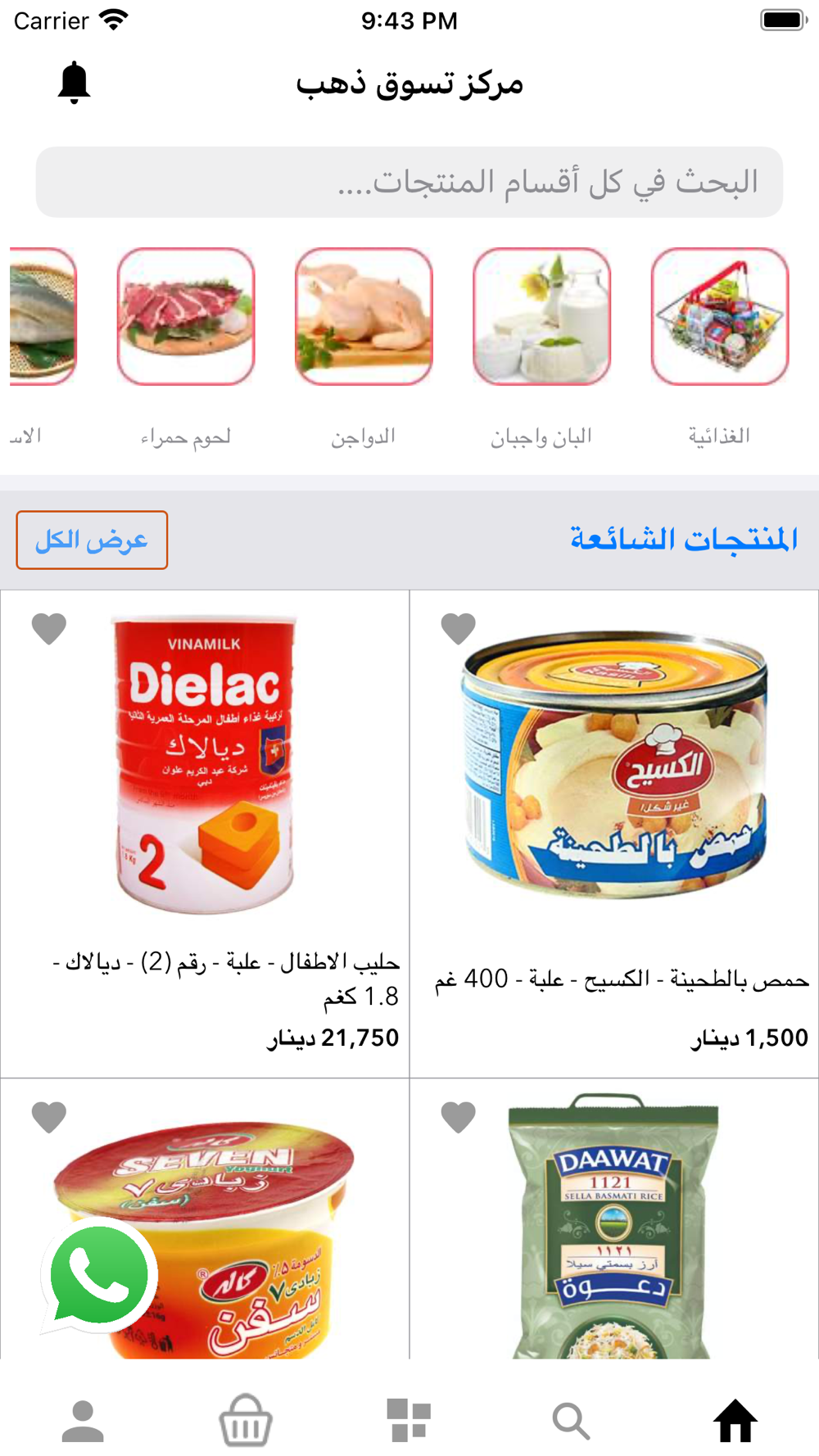Open the البان واجبان dairy category
The width and height of the screenshot is (819, 1456).
click(x=541, y=317)
